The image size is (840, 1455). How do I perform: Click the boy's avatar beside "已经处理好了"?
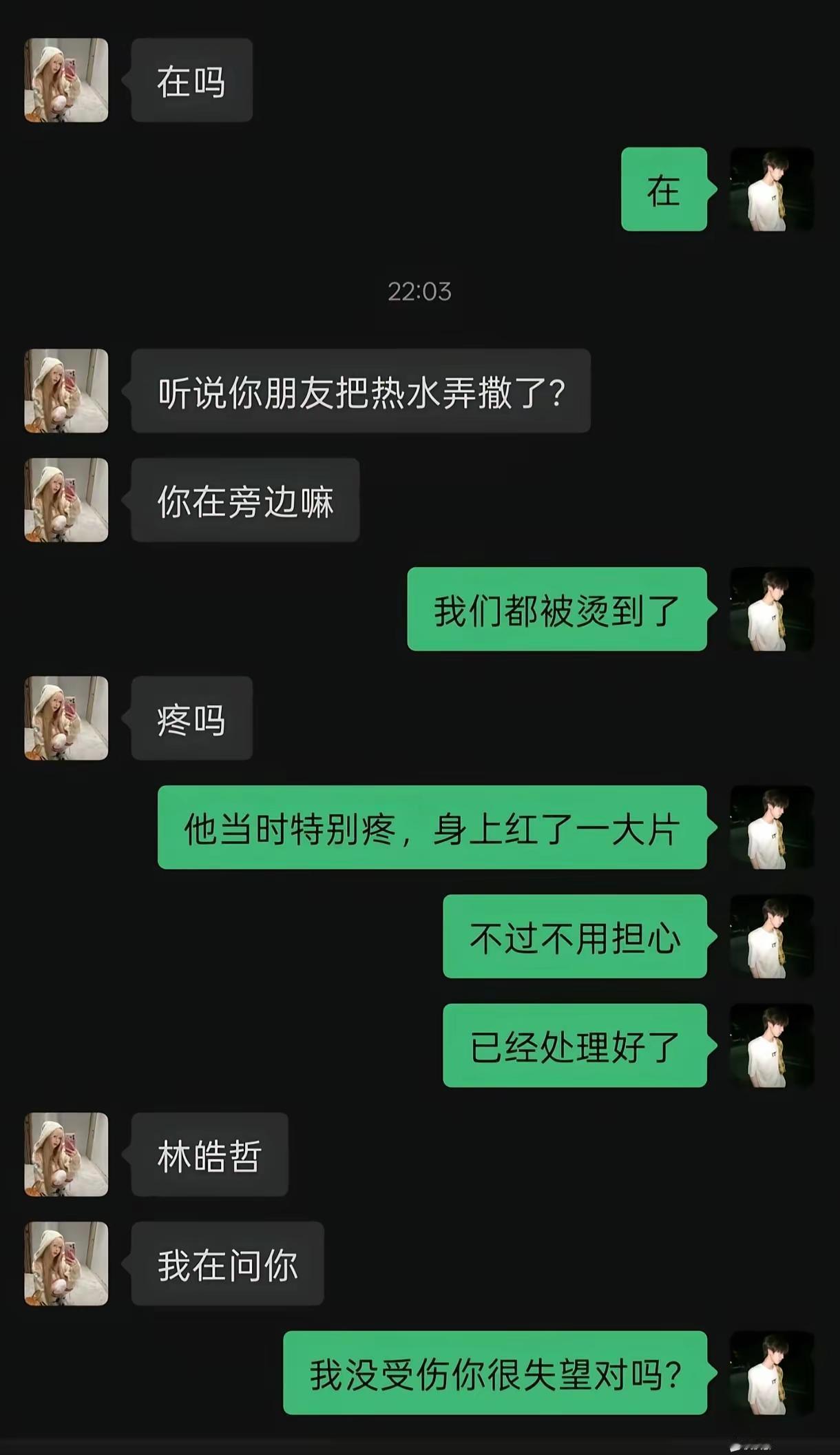(x=771, y=1046)
